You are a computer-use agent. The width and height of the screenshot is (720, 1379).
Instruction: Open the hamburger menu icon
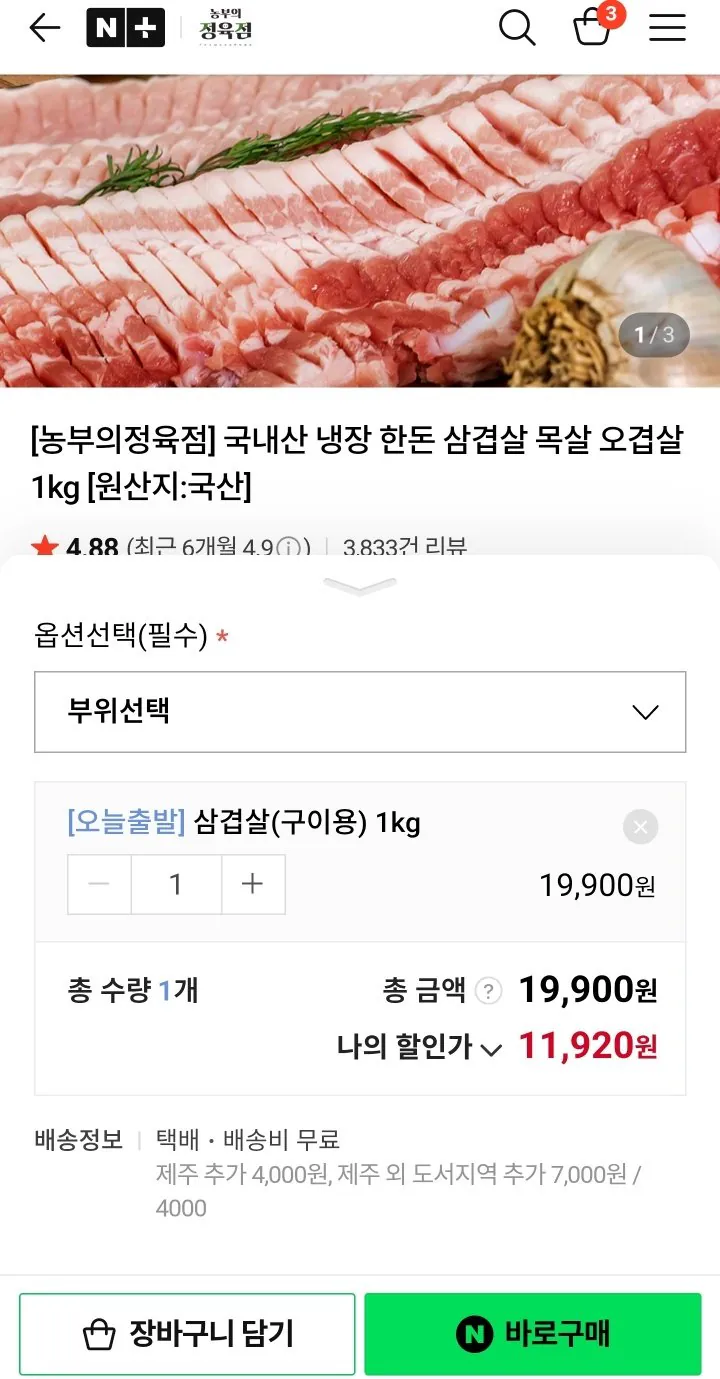point(666,28)
